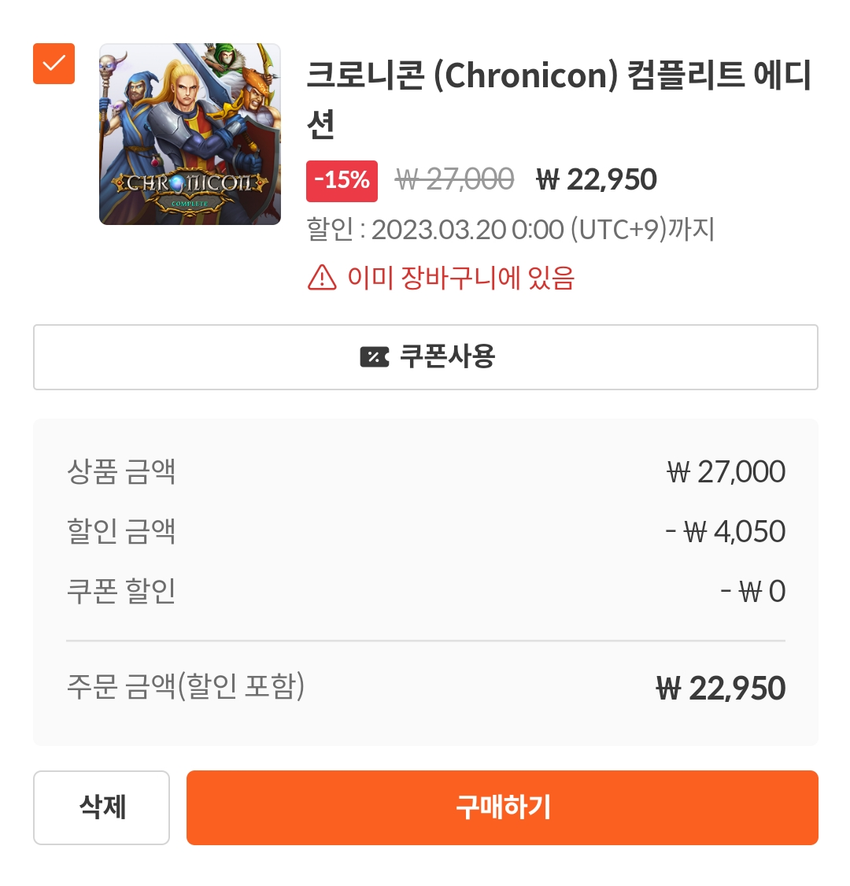The image size is (850, 886).
Task: Tap 삭제 to delete the item
Action: tap(102, 807)
